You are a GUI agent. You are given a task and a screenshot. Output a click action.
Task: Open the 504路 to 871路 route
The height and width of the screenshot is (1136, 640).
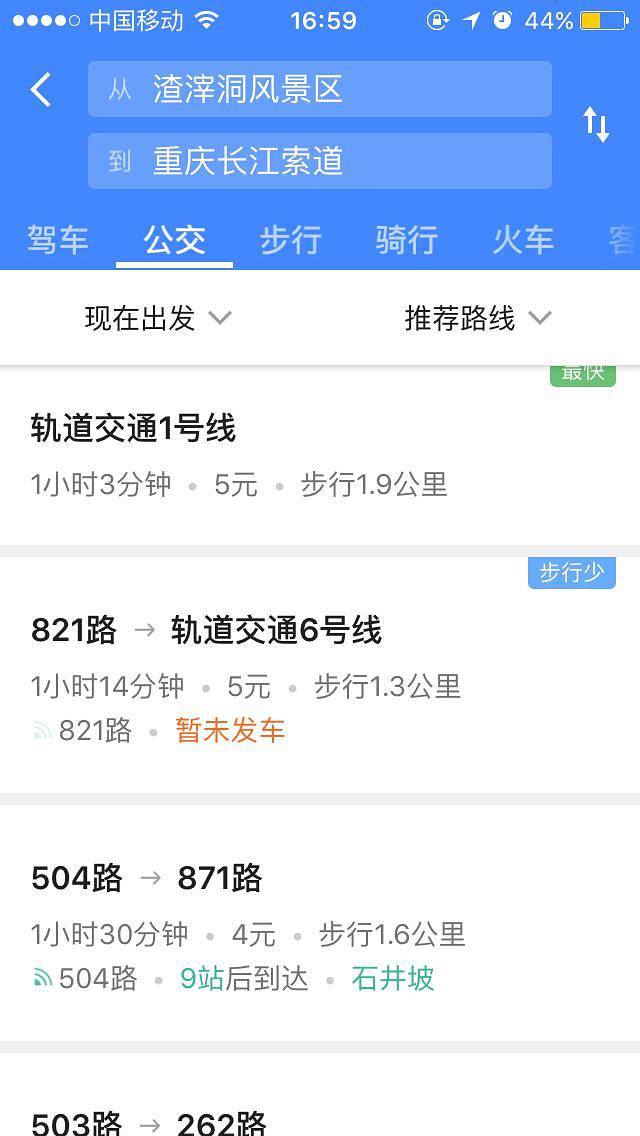click(320, 923)
